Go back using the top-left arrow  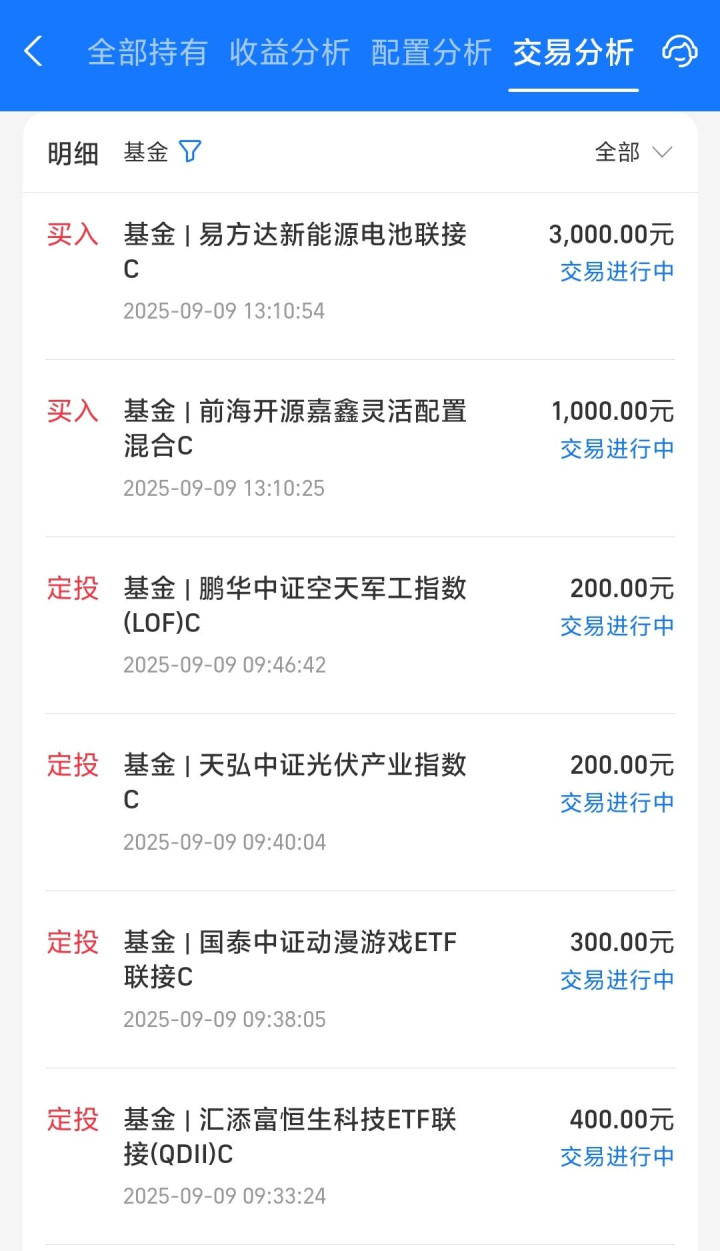coord(34,51)
